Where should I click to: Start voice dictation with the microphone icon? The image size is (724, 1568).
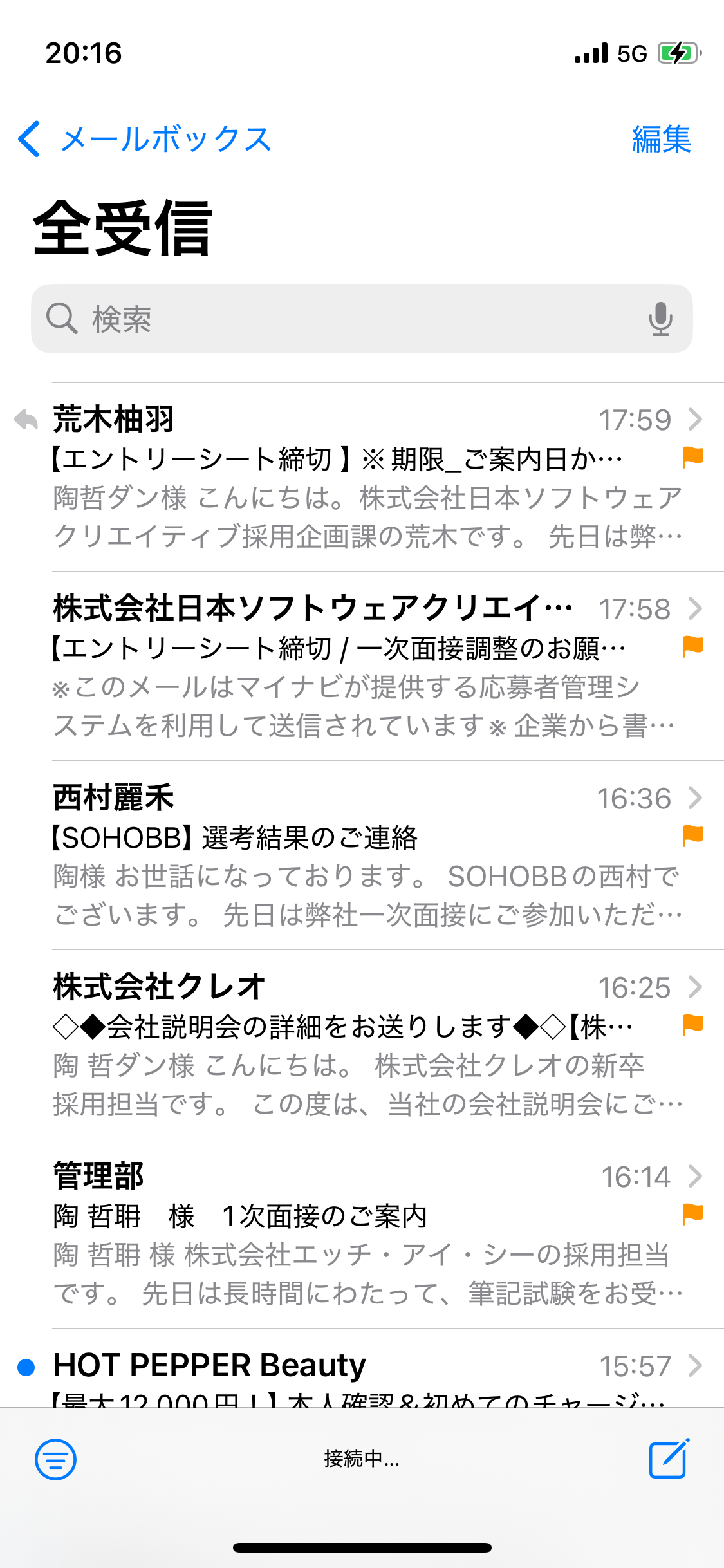tap(660, 319)
